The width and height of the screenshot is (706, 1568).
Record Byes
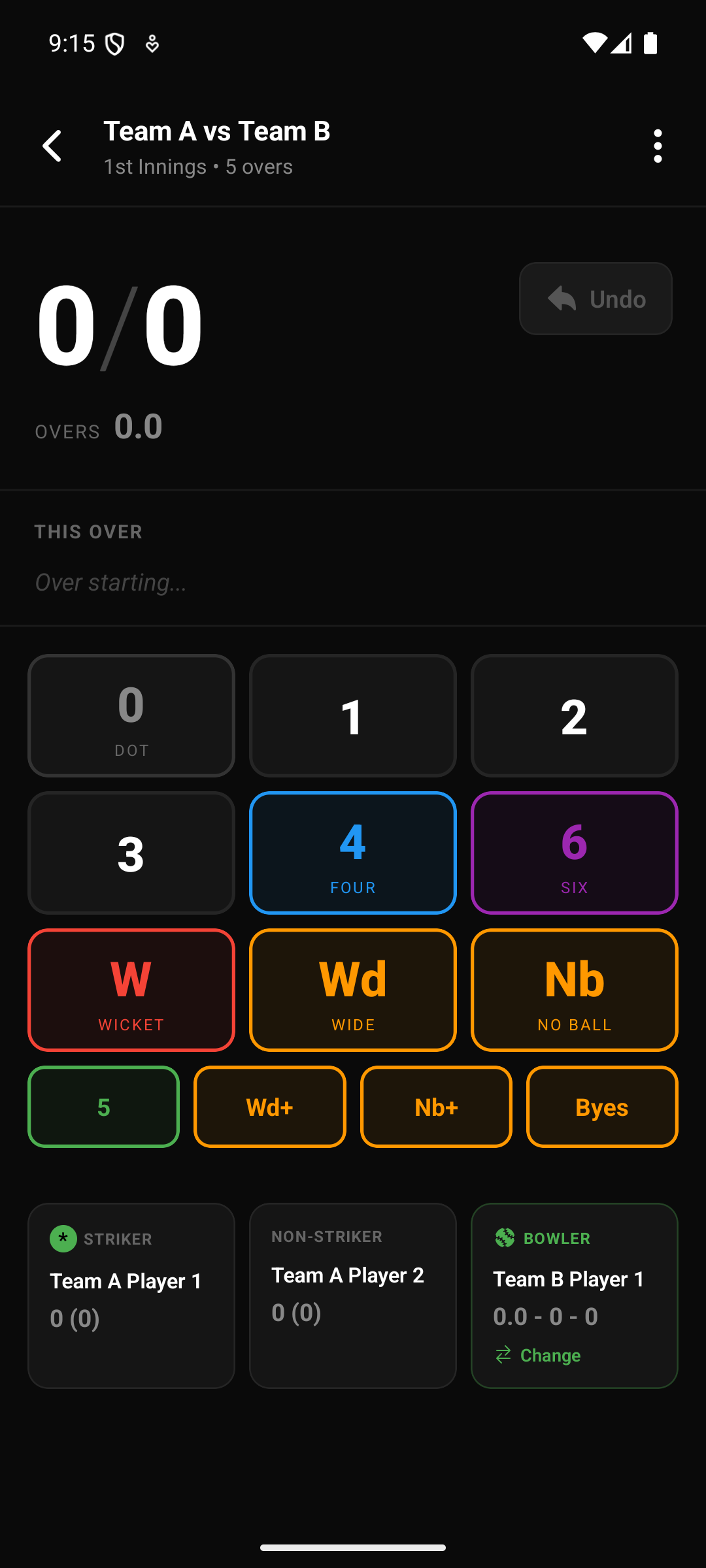tap(602, 1107)
